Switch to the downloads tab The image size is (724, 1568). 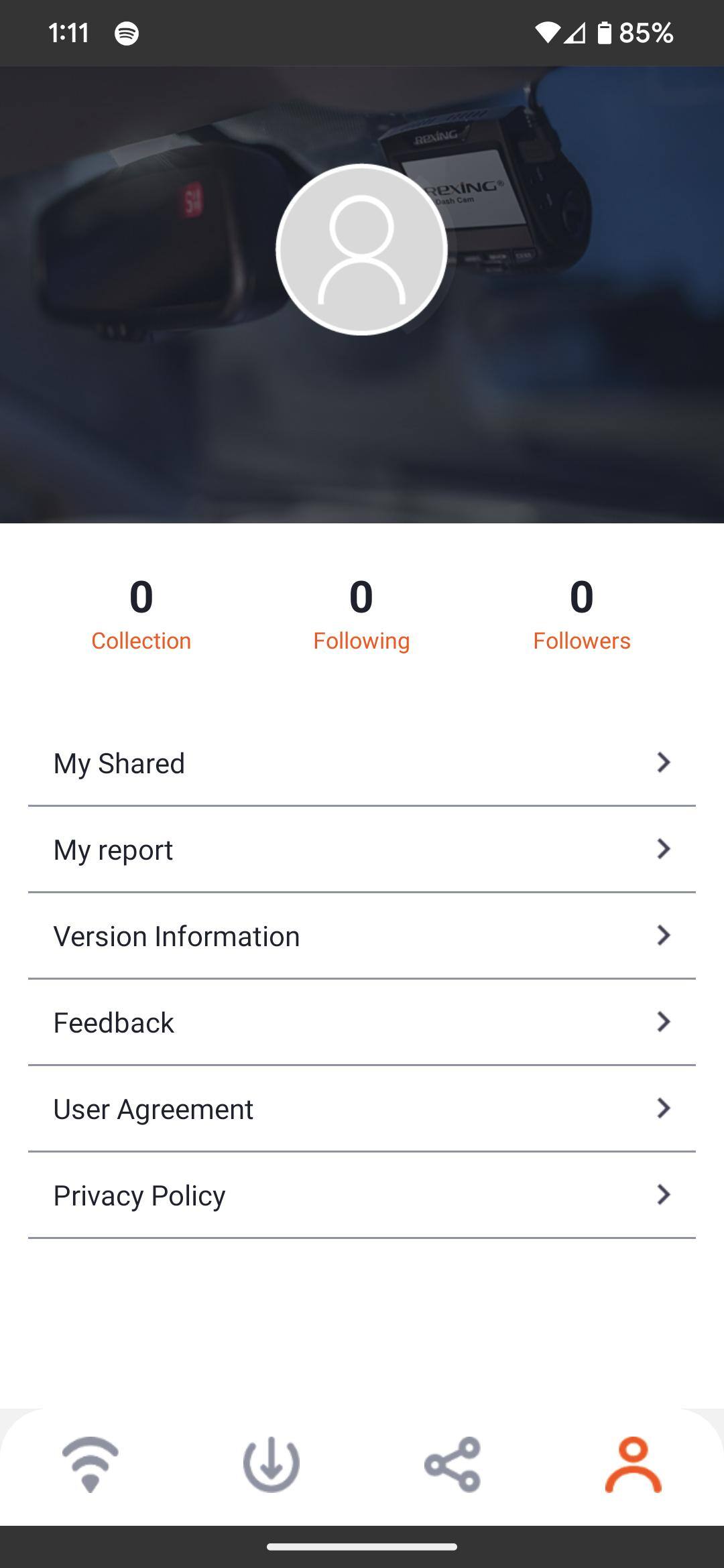click(271, 1464)
